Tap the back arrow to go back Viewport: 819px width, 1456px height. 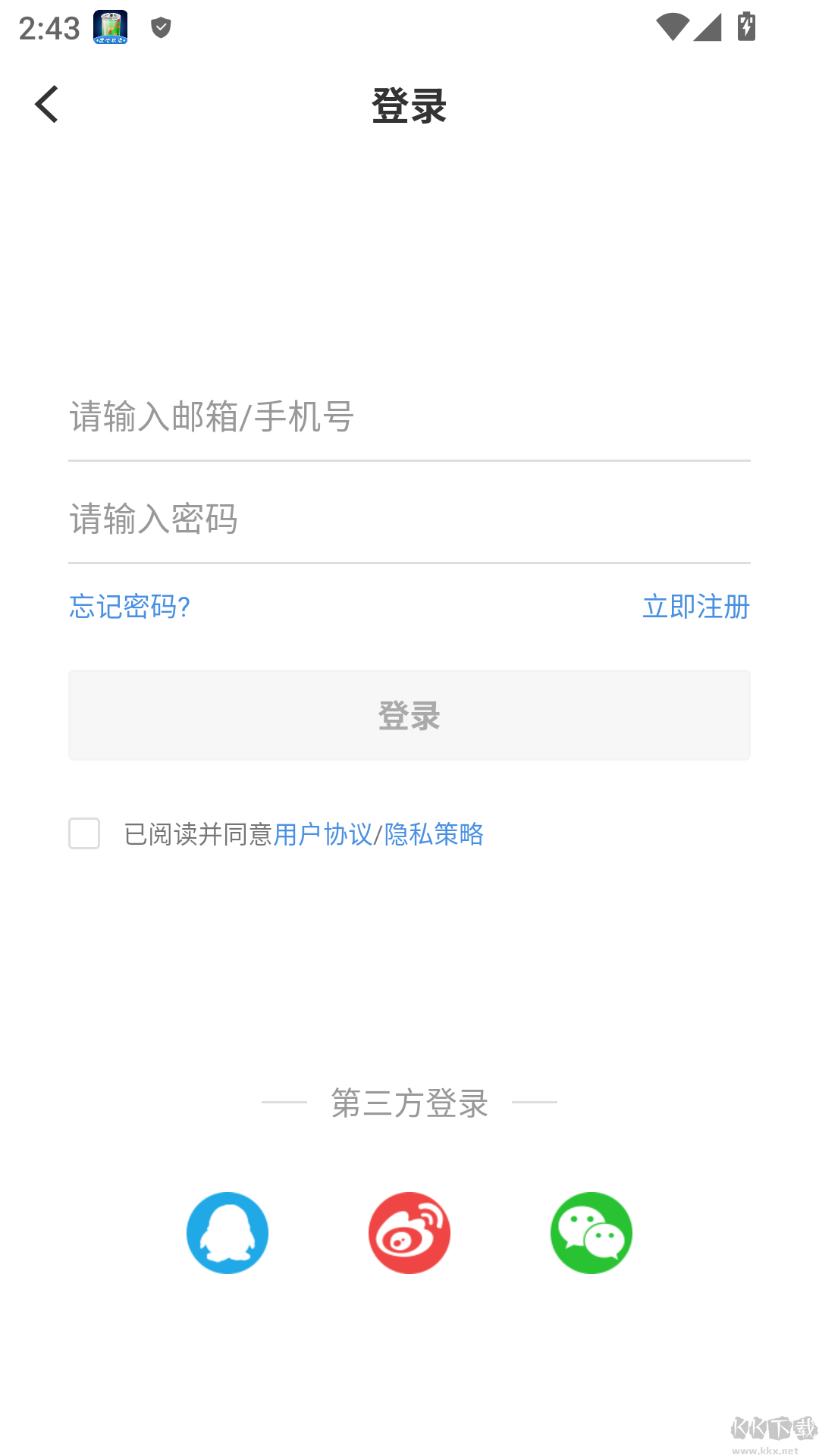[47, 104]
